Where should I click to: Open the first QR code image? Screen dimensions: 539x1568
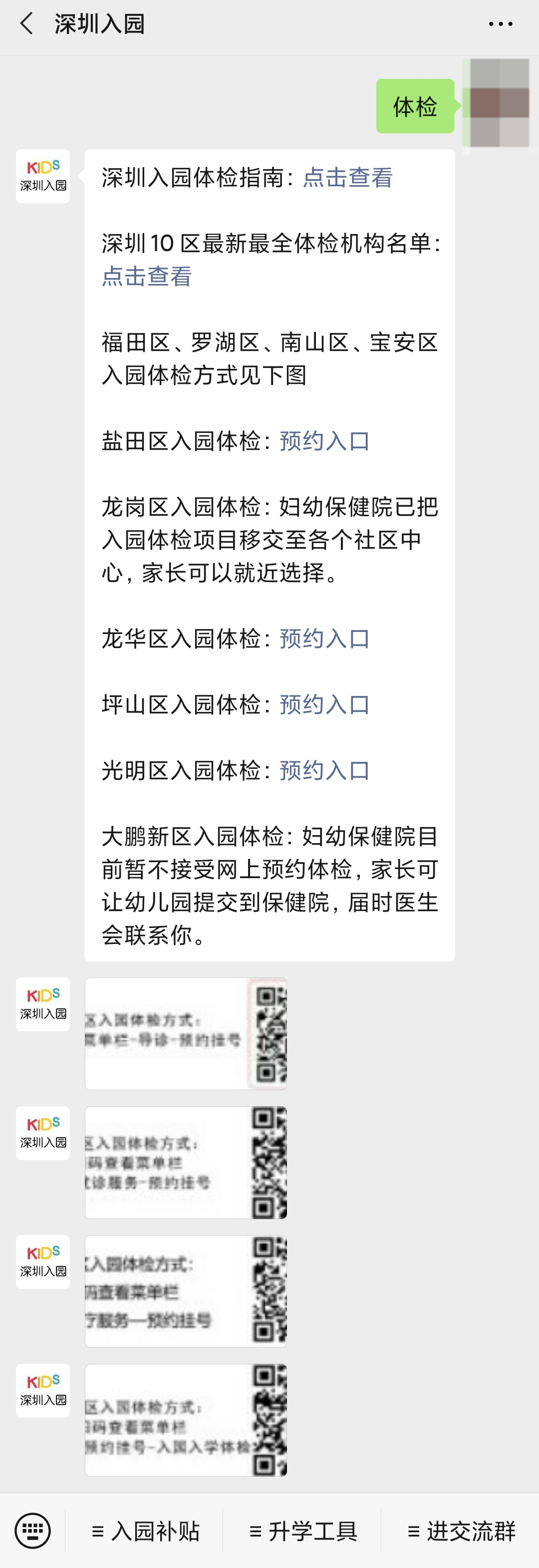pyautogui.click(x=186, y=1033)
